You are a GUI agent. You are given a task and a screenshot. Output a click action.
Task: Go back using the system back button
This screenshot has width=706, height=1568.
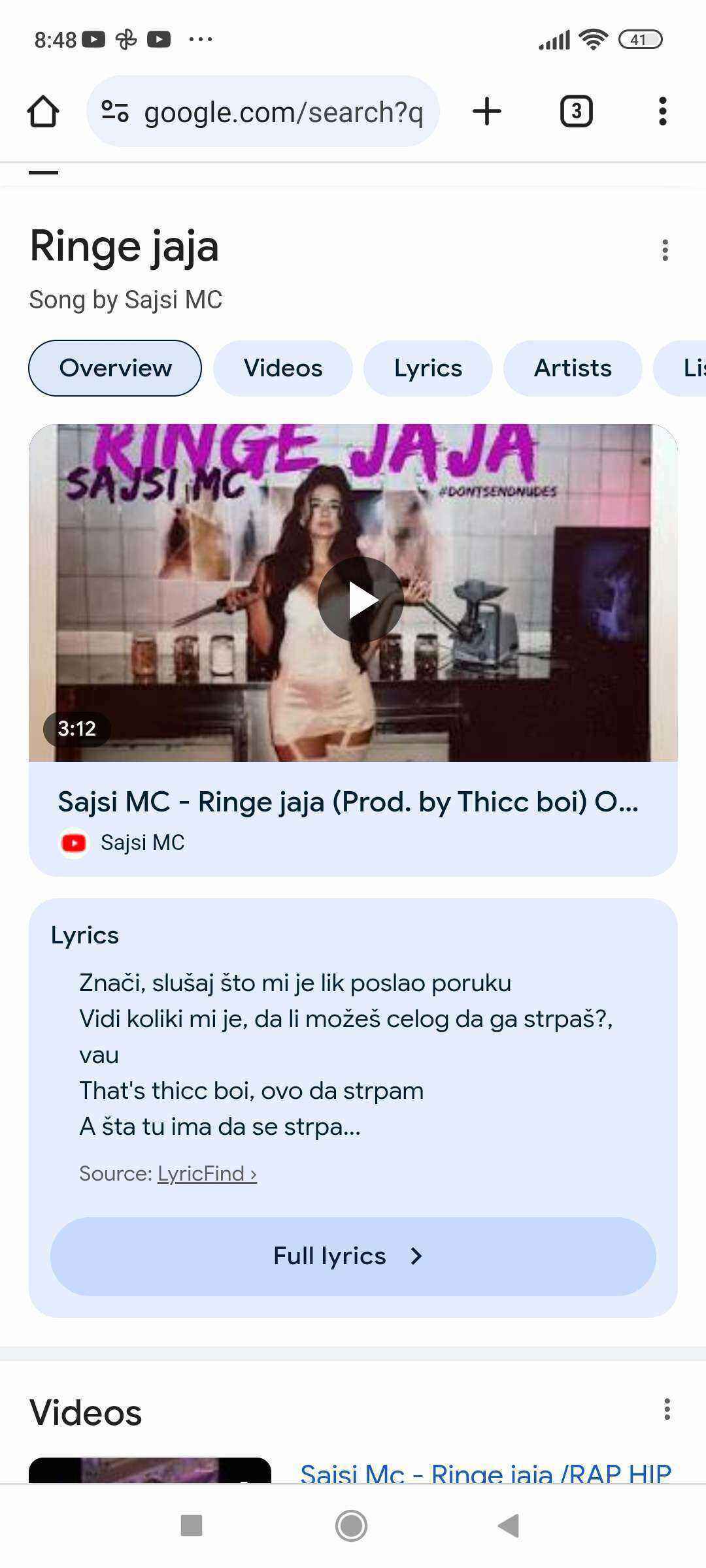[509, 1526]
